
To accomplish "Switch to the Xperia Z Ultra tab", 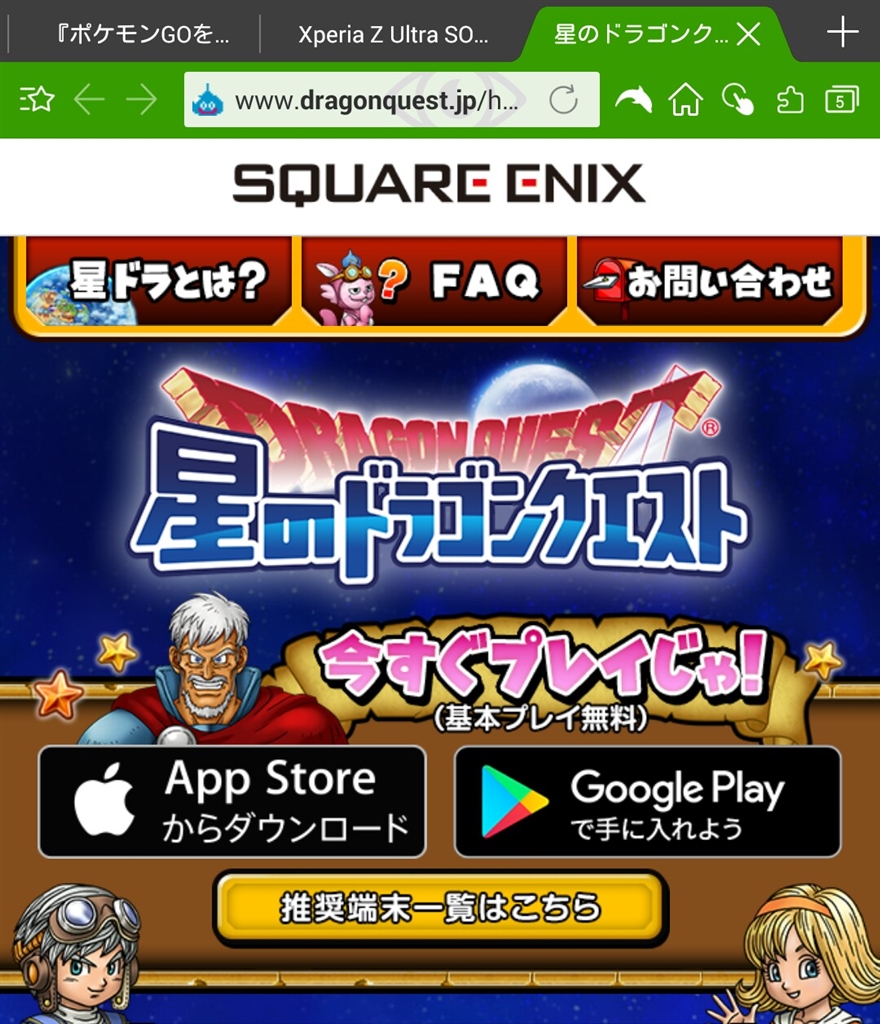I will click(x=393, y=34).
